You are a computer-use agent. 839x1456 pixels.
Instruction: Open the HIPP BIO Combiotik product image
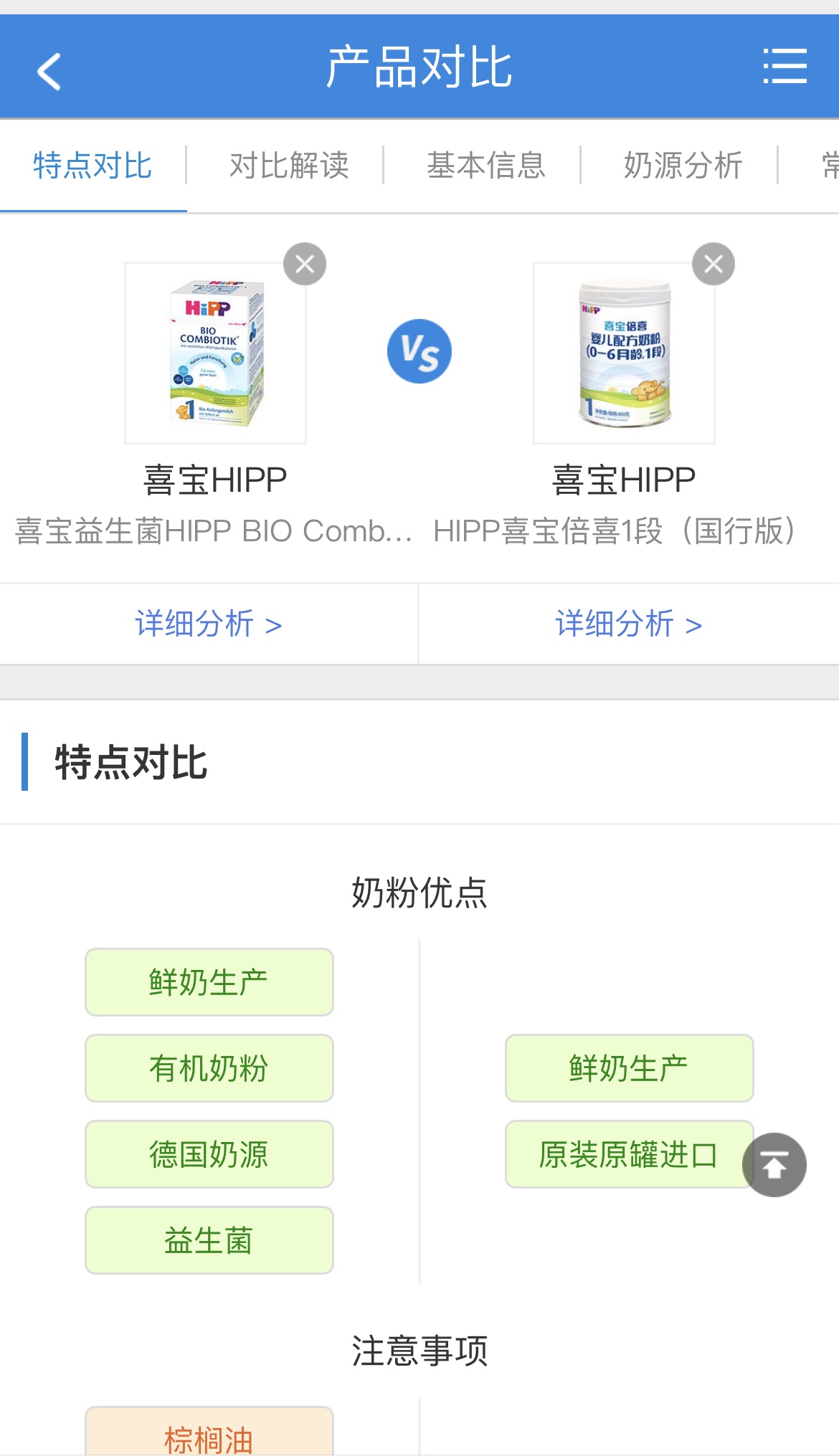(x=215, y=353)
